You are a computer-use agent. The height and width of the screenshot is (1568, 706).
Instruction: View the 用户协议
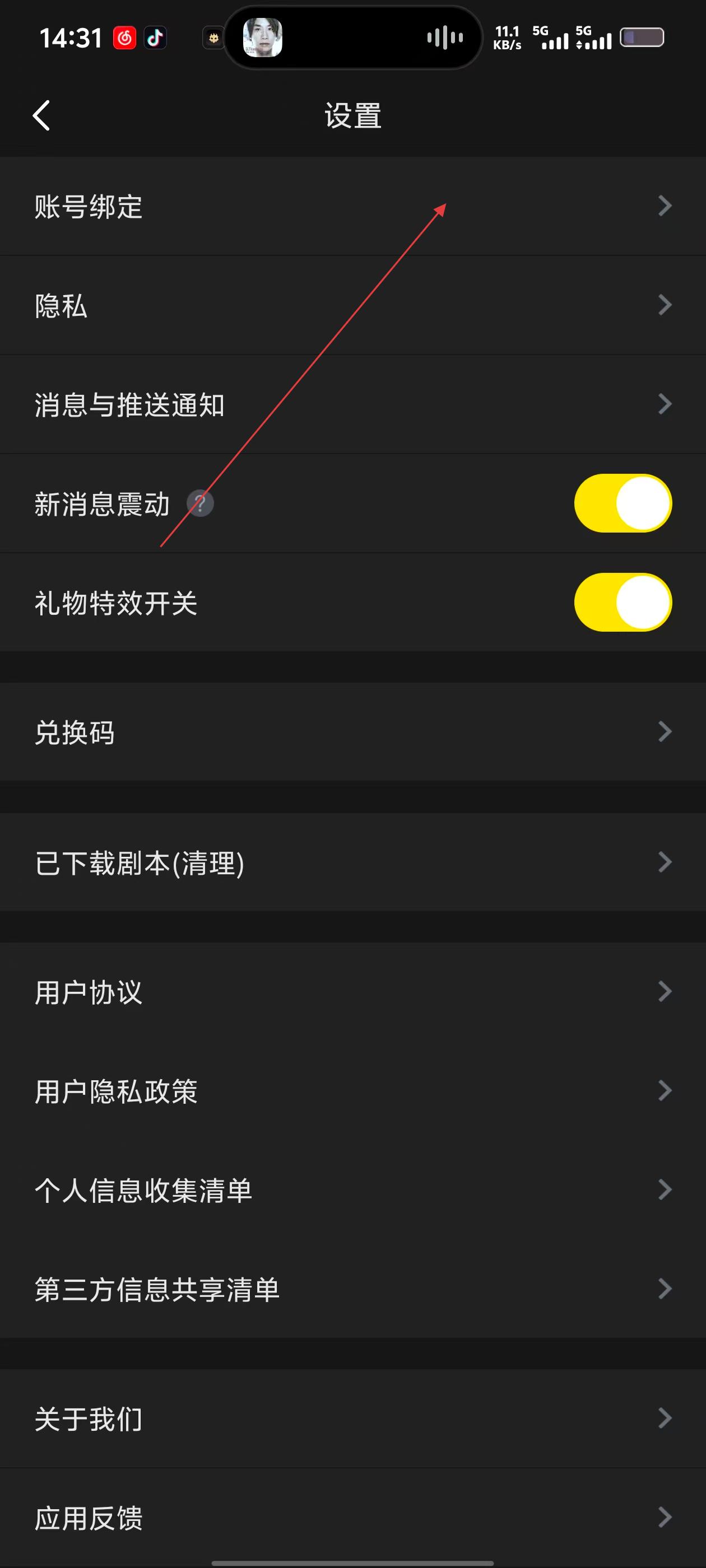point(352,992)
